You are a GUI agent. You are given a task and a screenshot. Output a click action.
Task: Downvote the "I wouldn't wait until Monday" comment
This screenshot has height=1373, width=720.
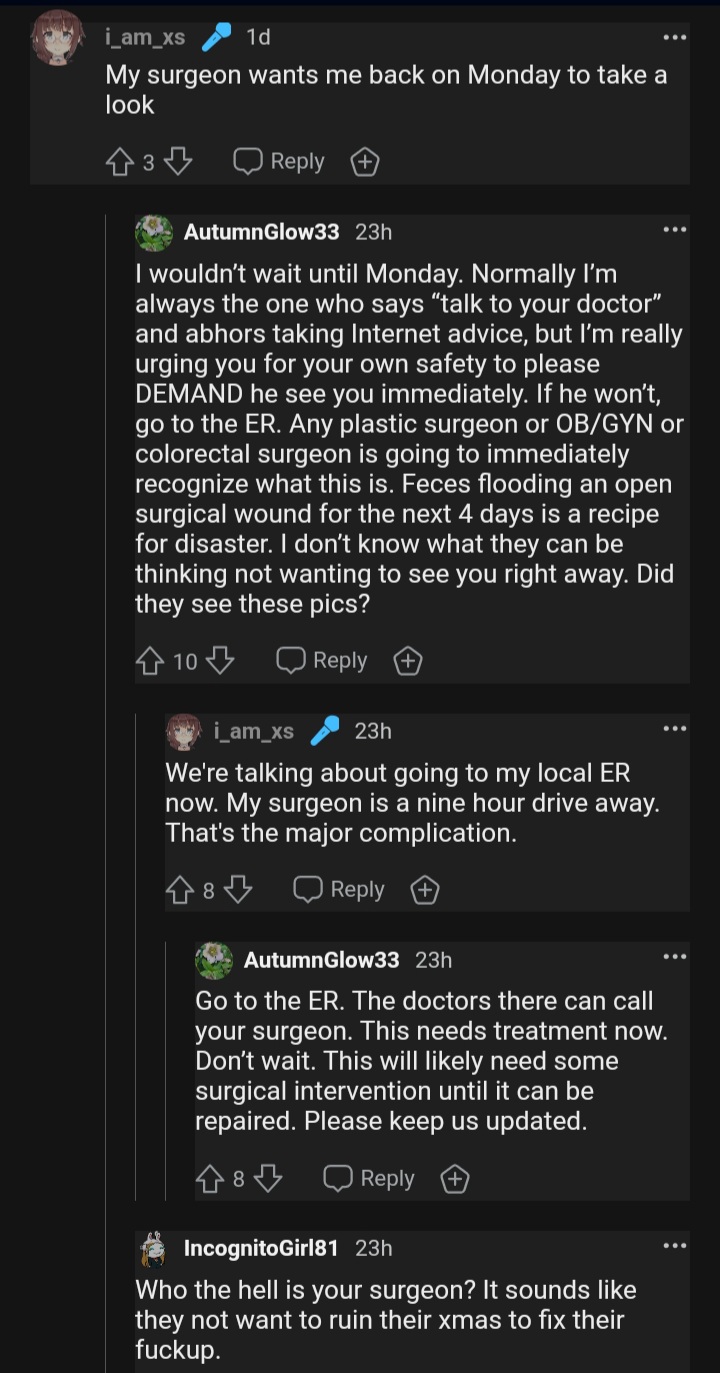(x=220, y=661)
